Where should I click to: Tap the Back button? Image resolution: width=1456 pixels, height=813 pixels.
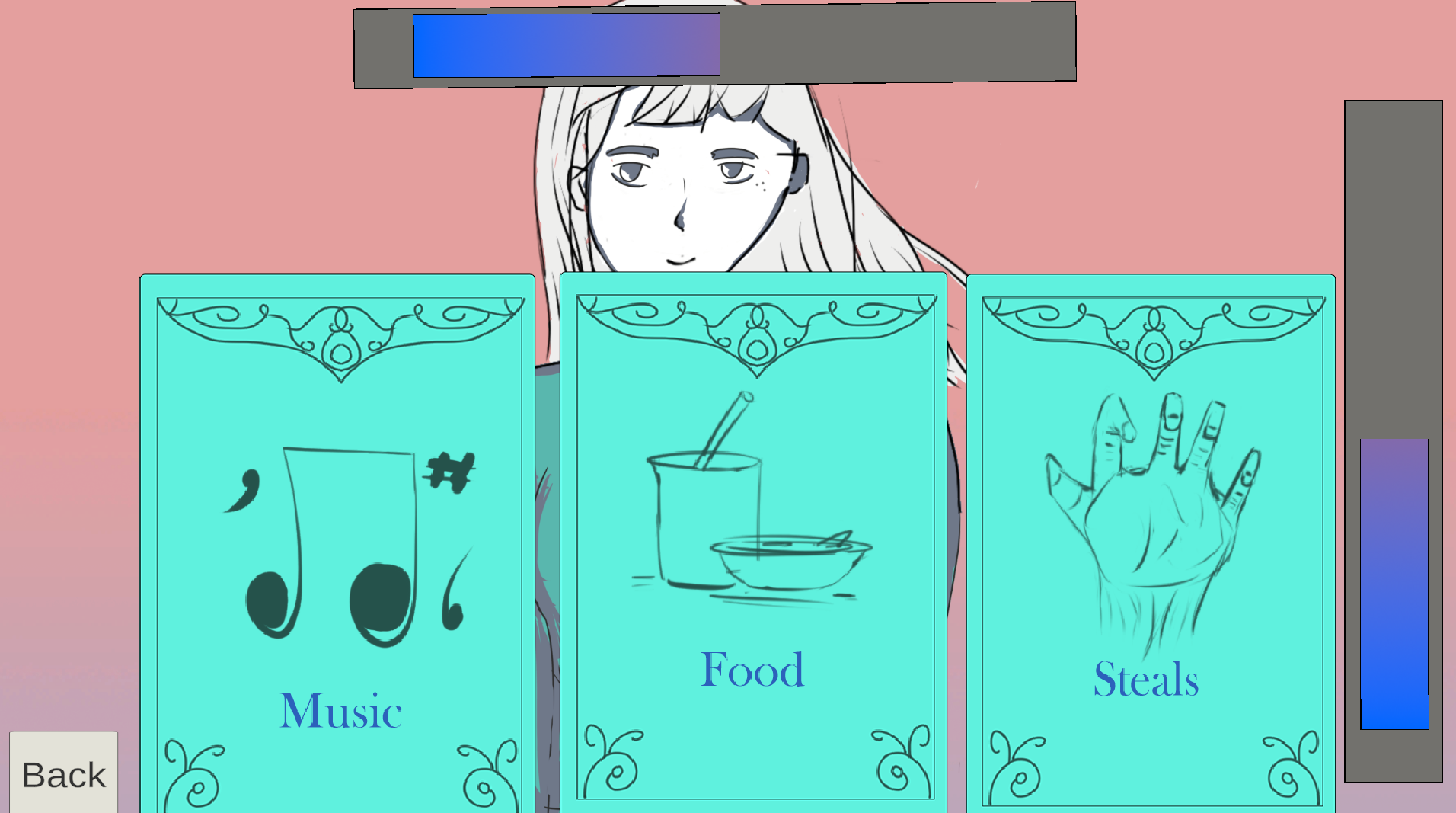point(64,774)
